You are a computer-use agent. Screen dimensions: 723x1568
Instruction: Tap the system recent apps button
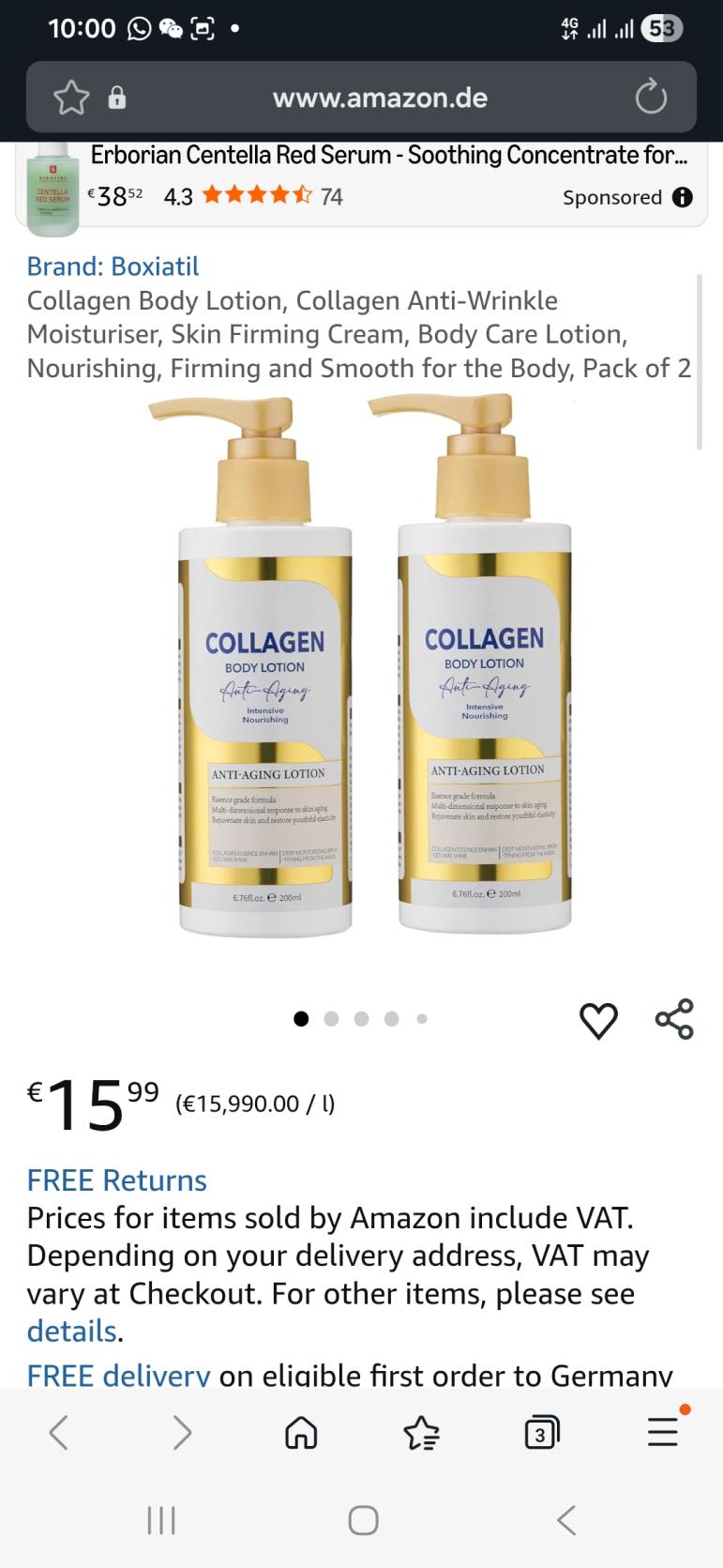(x=161, y=1520)
